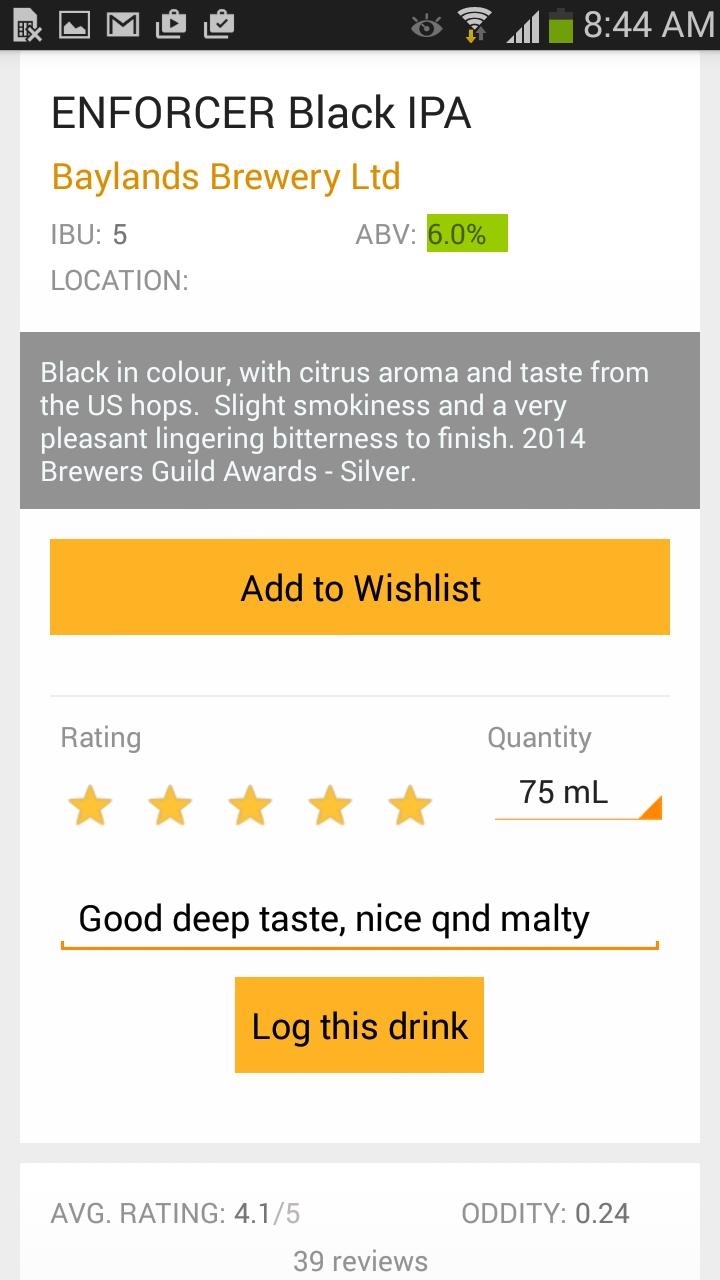This screenshot has width=720, height=1280.
Task: Set the rating to two stars
Action: (169, 804)
